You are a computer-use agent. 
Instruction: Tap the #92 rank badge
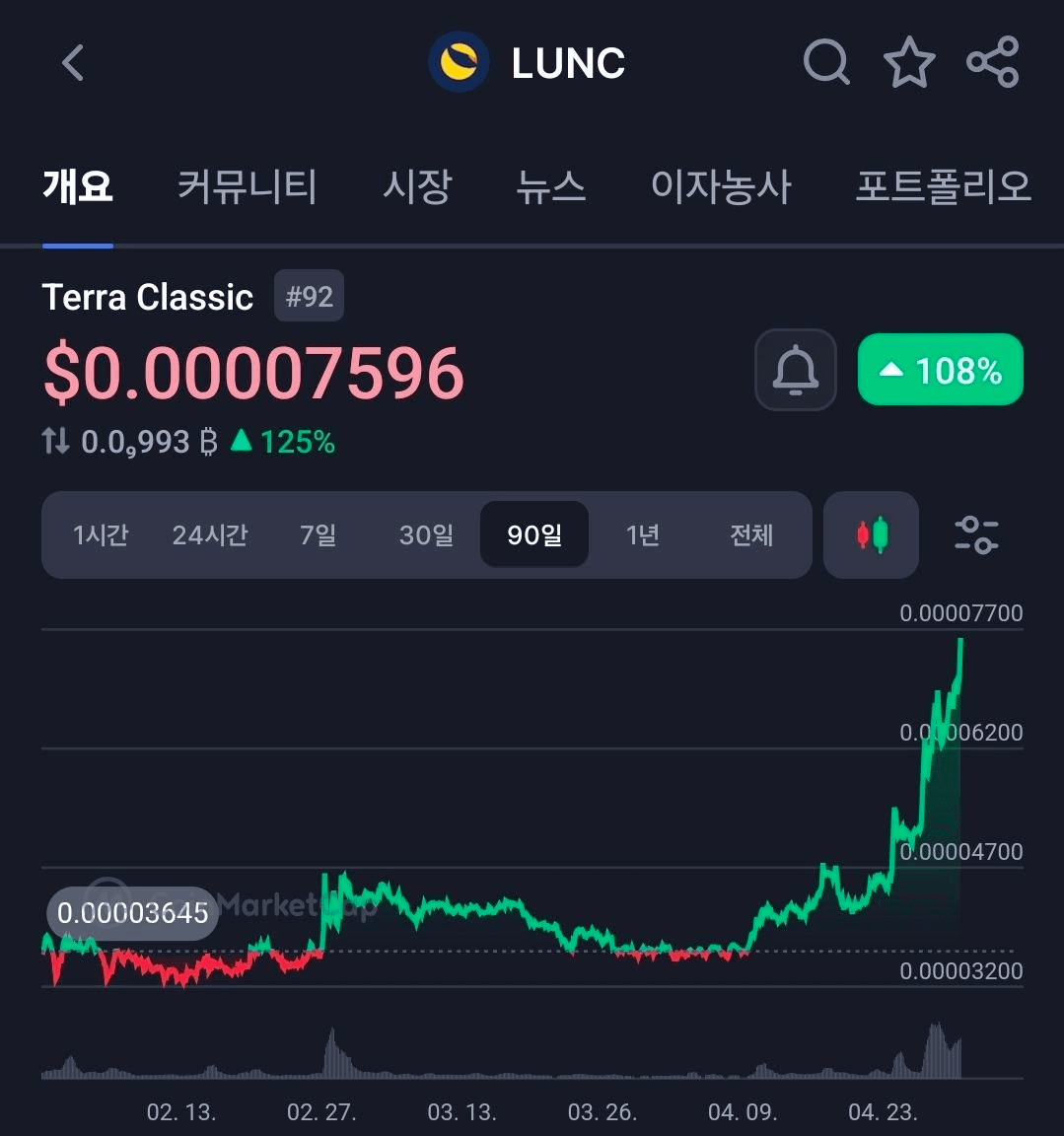tap(309, 295)
